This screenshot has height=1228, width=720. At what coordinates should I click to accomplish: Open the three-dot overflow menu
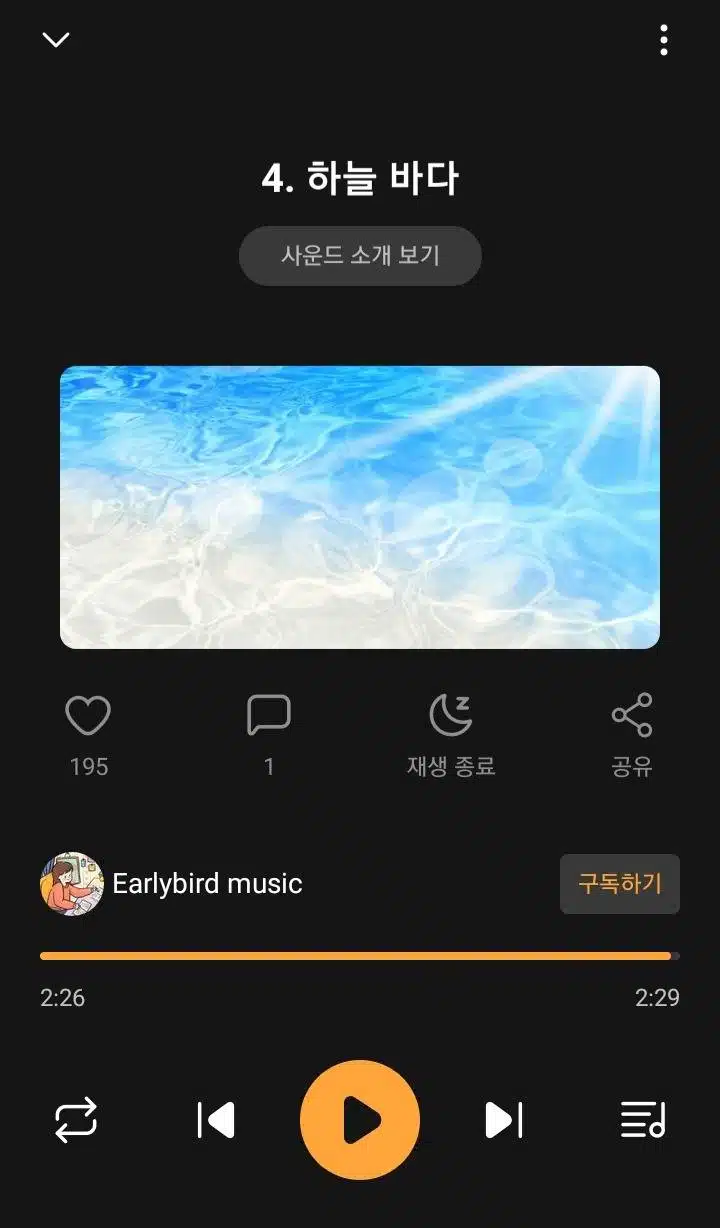(664, 40)
